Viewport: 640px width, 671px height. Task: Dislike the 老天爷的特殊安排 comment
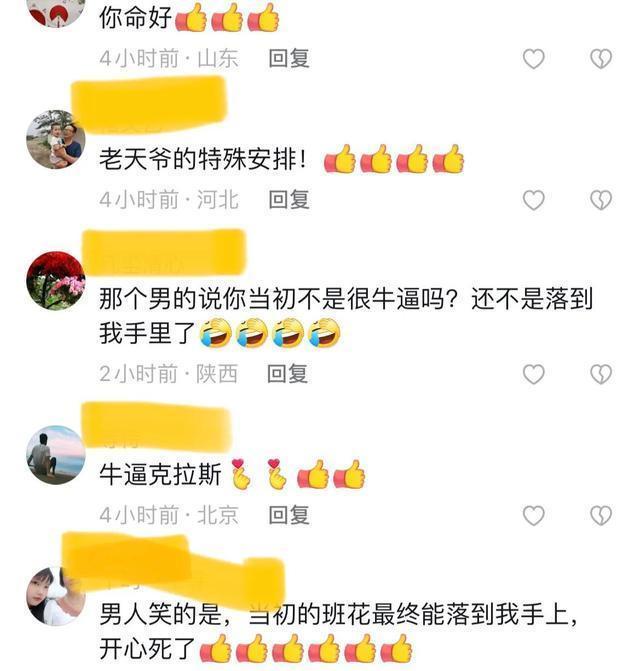[600, 200]
